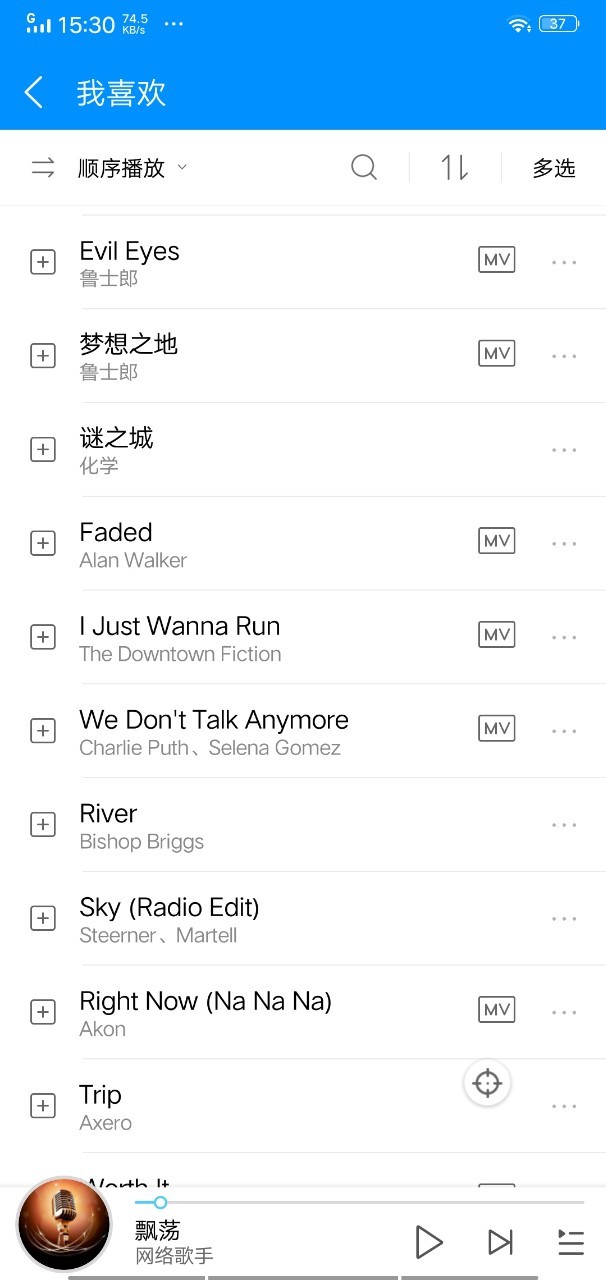Image resolution: width=606 pixels, height=1280 pixels.
Task: Locate the currently playing song
Action: (x=487, y=1083)
